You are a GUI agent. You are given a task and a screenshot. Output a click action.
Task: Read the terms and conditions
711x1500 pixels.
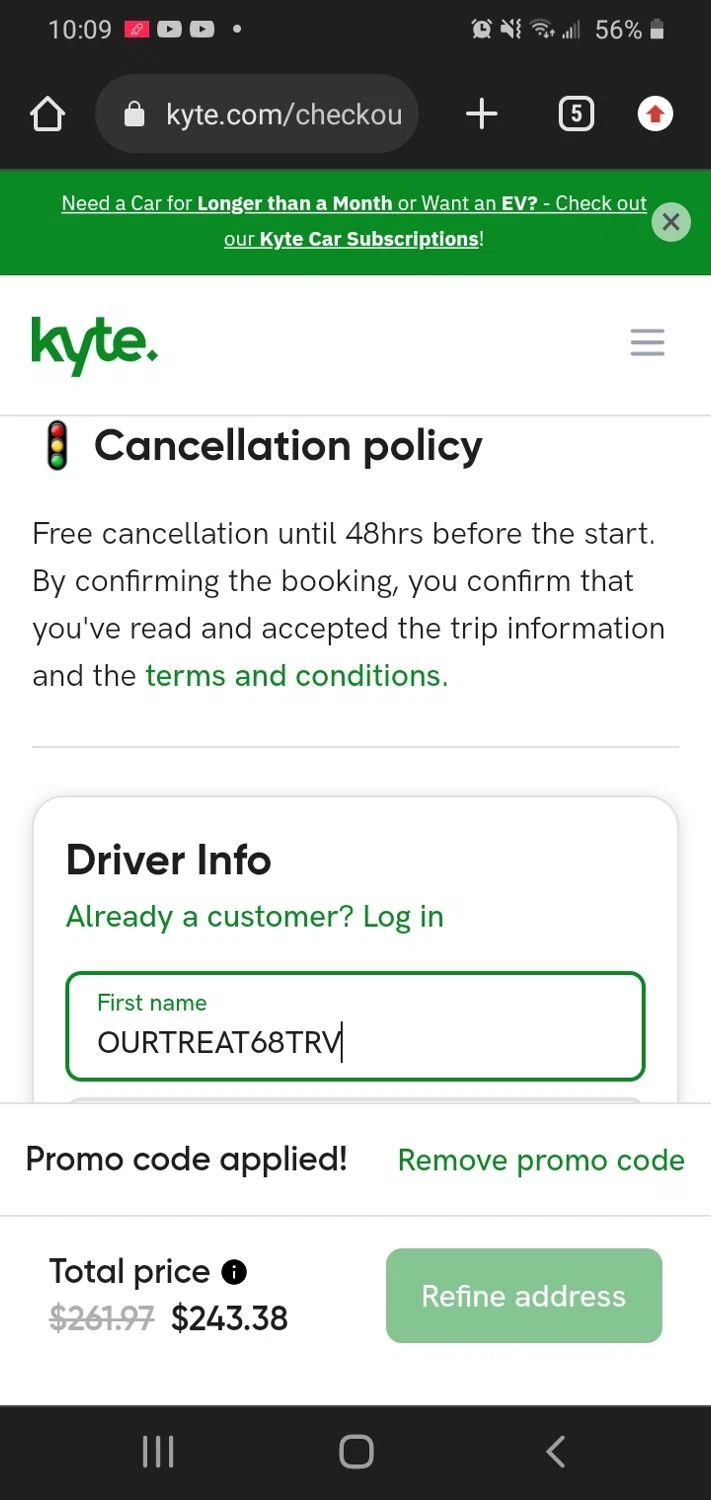pos(296,676)
